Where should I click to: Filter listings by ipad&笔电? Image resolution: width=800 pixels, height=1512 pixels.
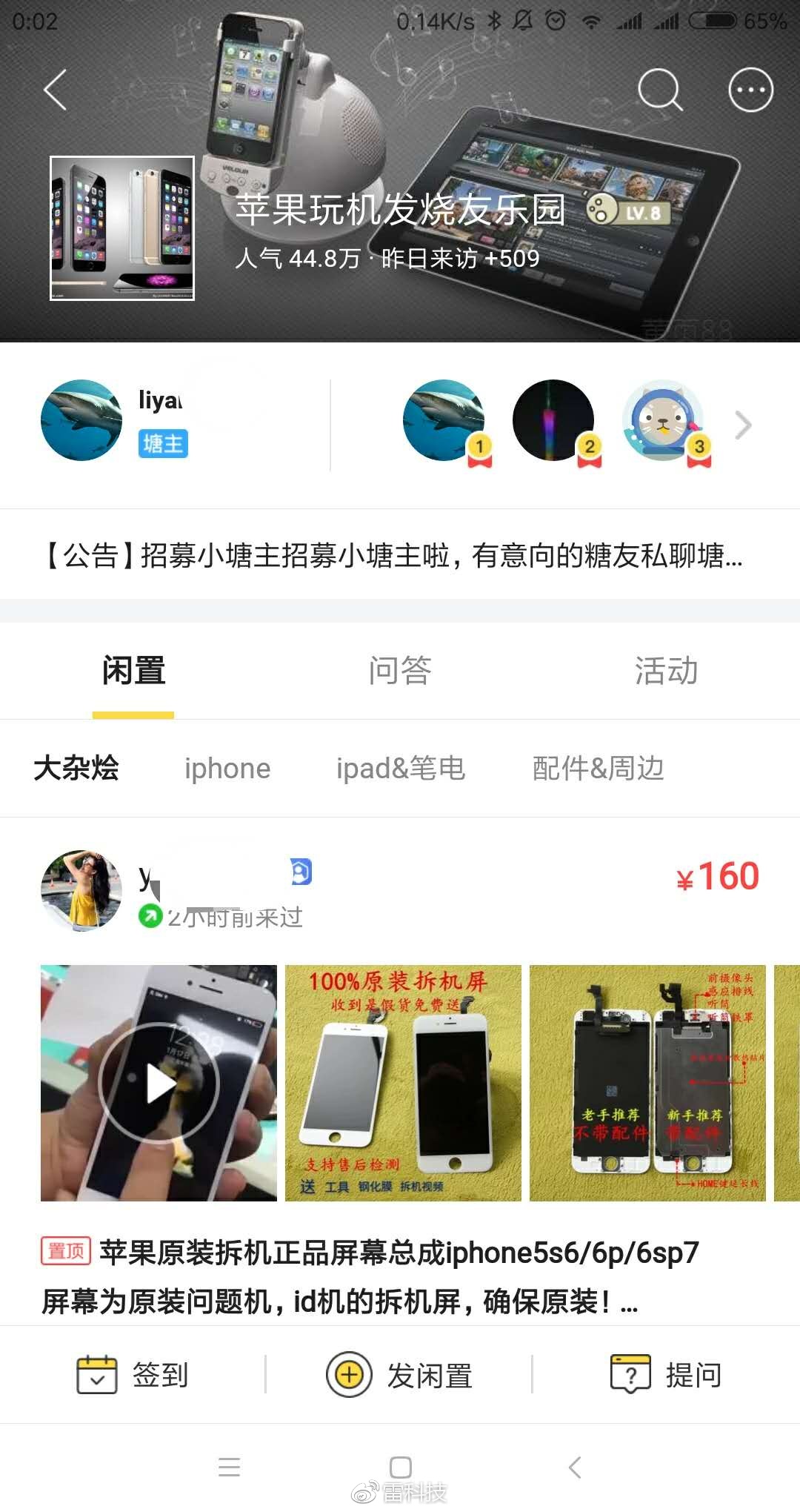point(401,769)
